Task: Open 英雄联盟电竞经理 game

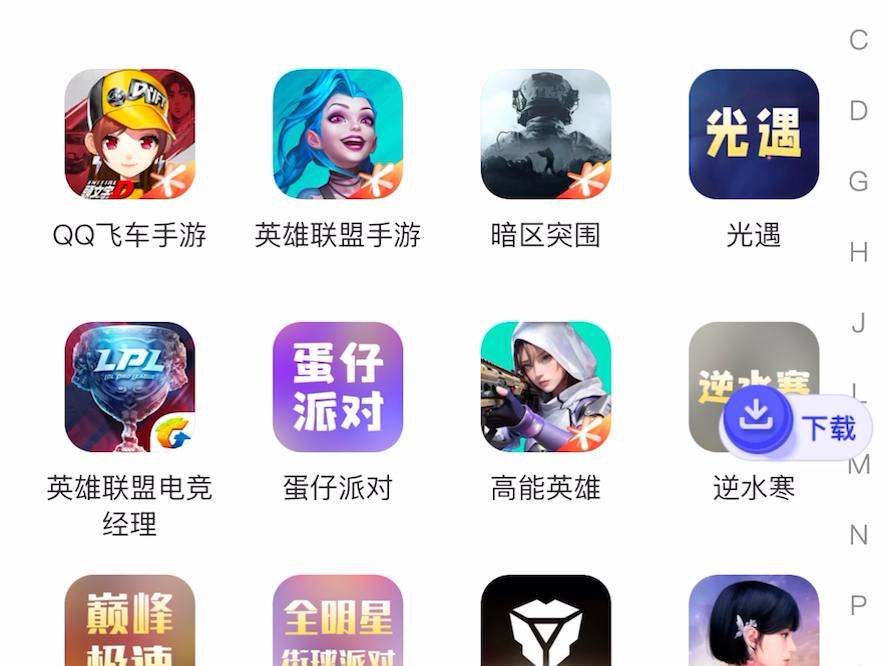Action: [x=130, y=387]
